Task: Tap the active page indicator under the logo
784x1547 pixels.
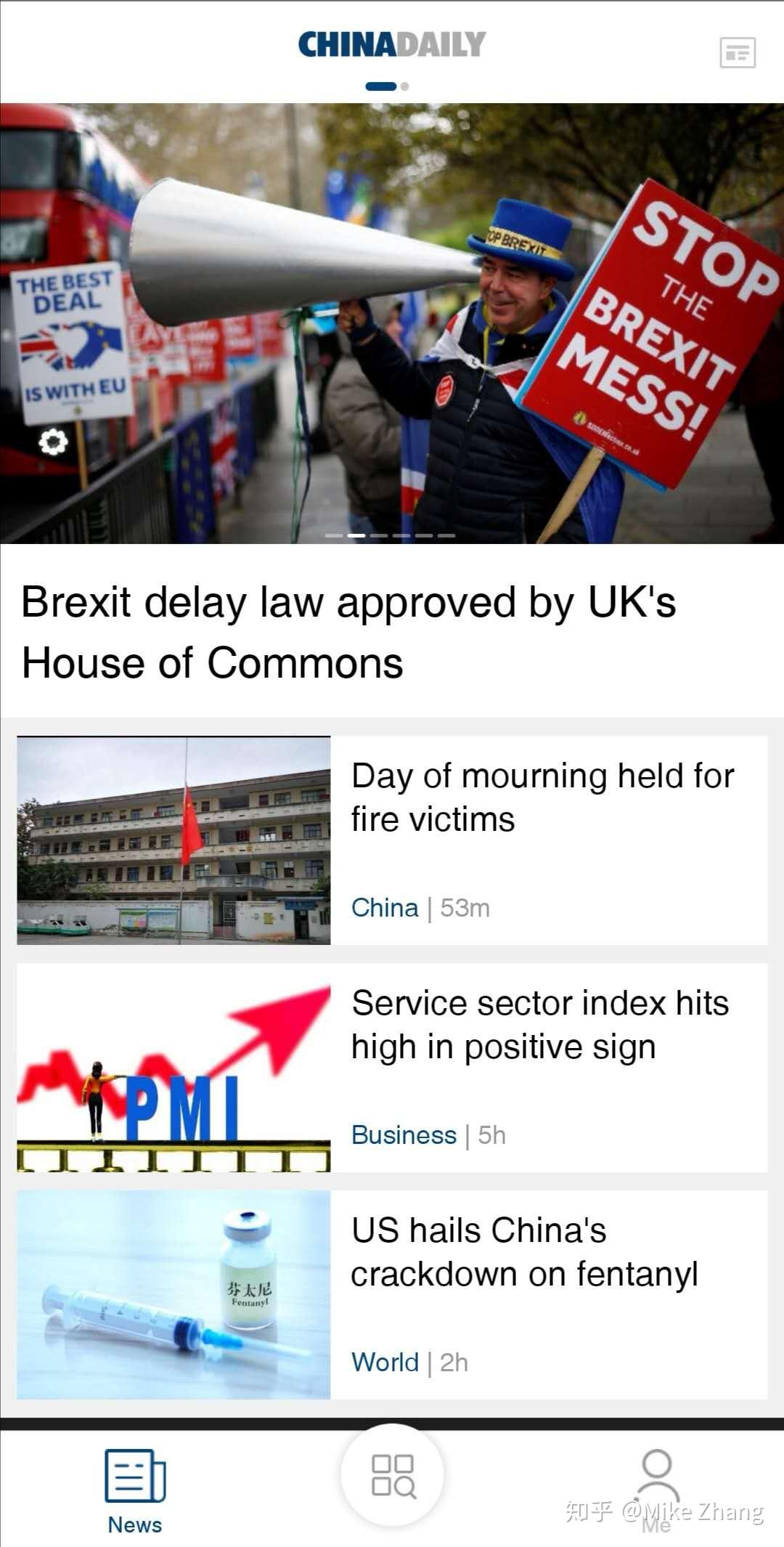Action: 381,86
